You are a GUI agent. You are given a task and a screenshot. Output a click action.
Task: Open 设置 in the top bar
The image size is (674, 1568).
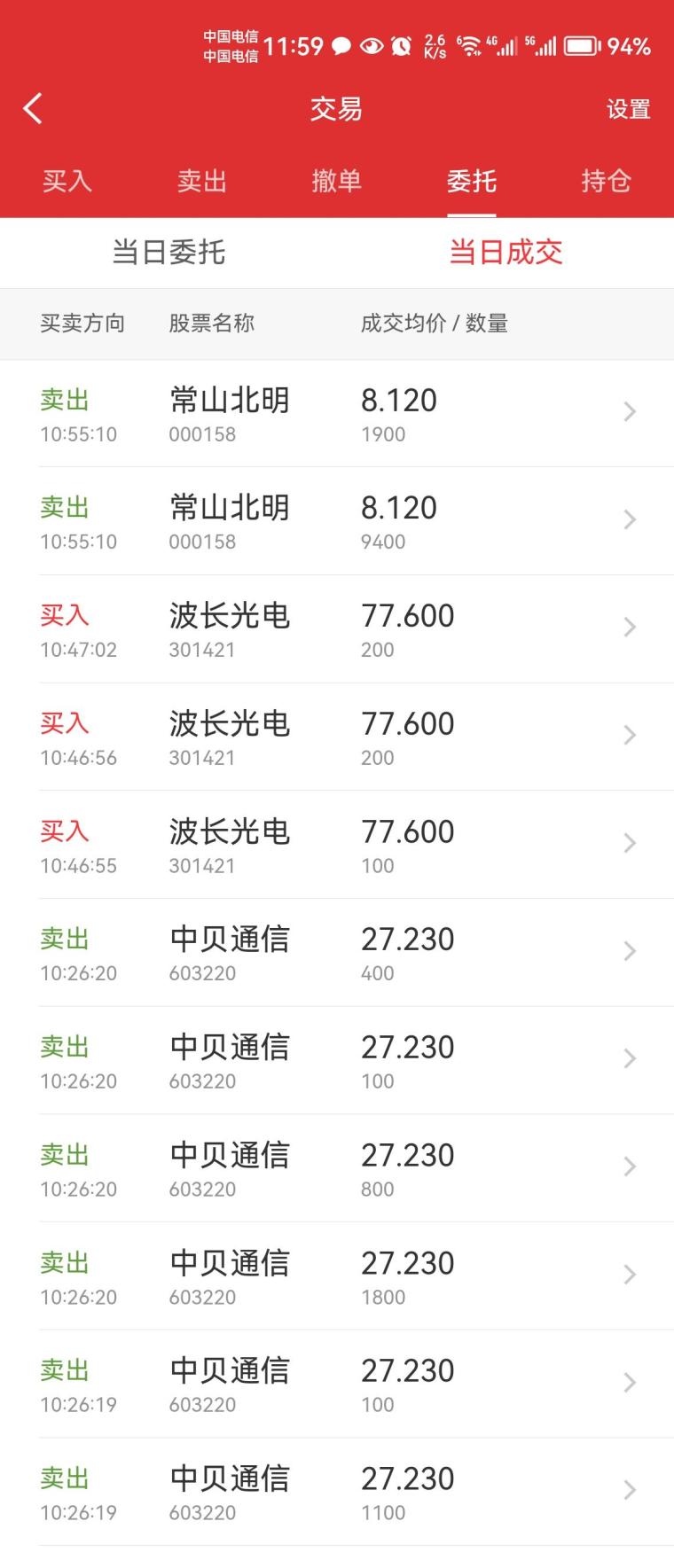pyautogui.click(x=628, y=109)
